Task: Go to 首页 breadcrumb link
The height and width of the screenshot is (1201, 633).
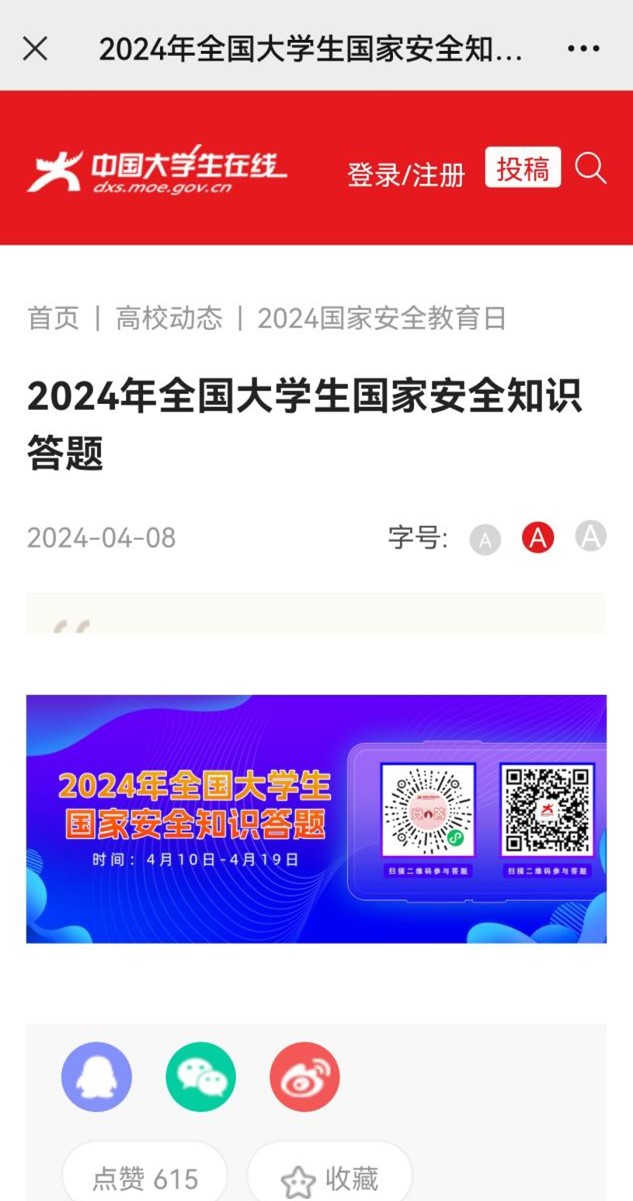Action: 53,318
